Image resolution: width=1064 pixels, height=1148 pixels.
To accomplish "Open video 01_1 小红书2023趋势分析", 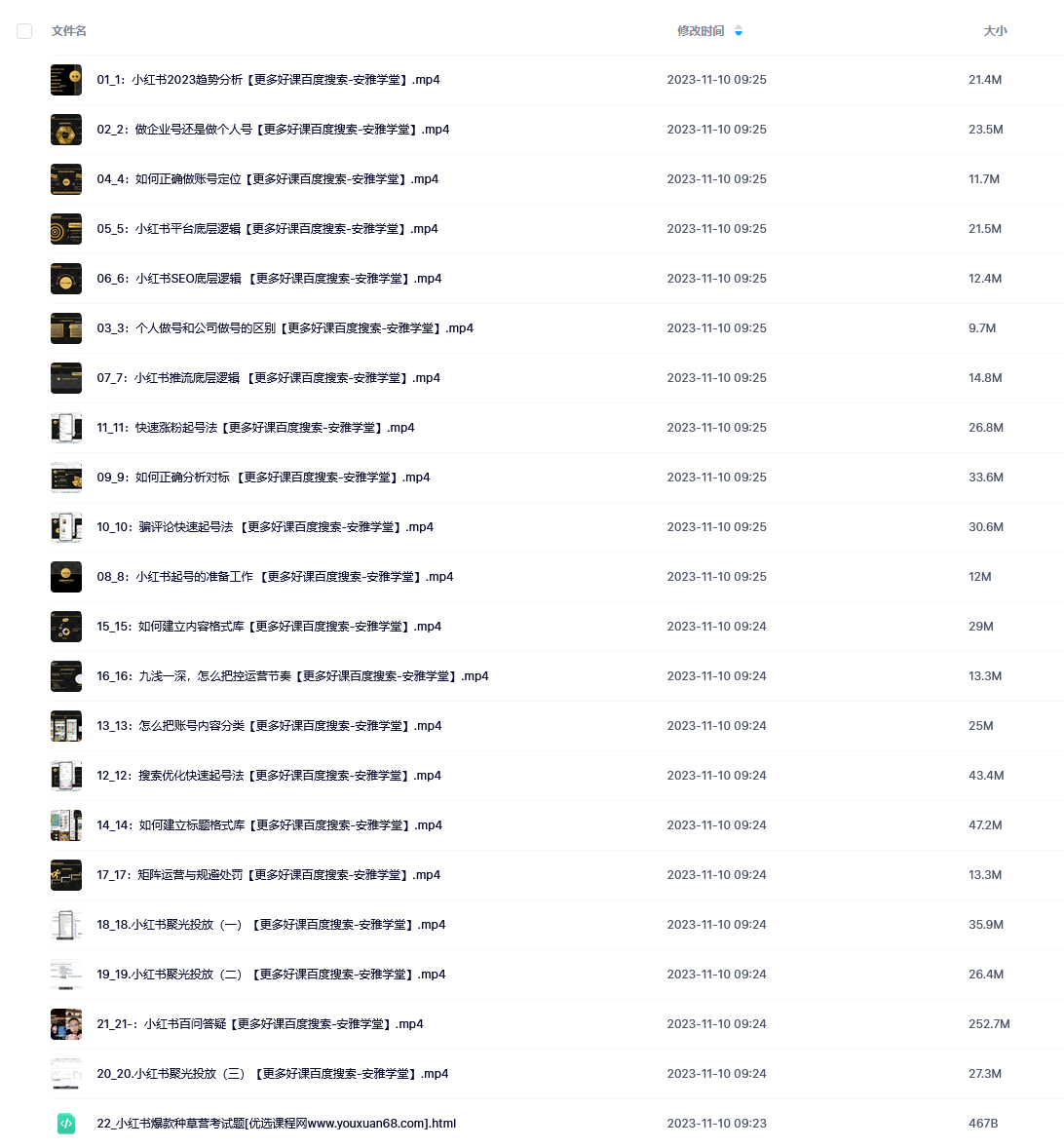I will pos(268,80).
